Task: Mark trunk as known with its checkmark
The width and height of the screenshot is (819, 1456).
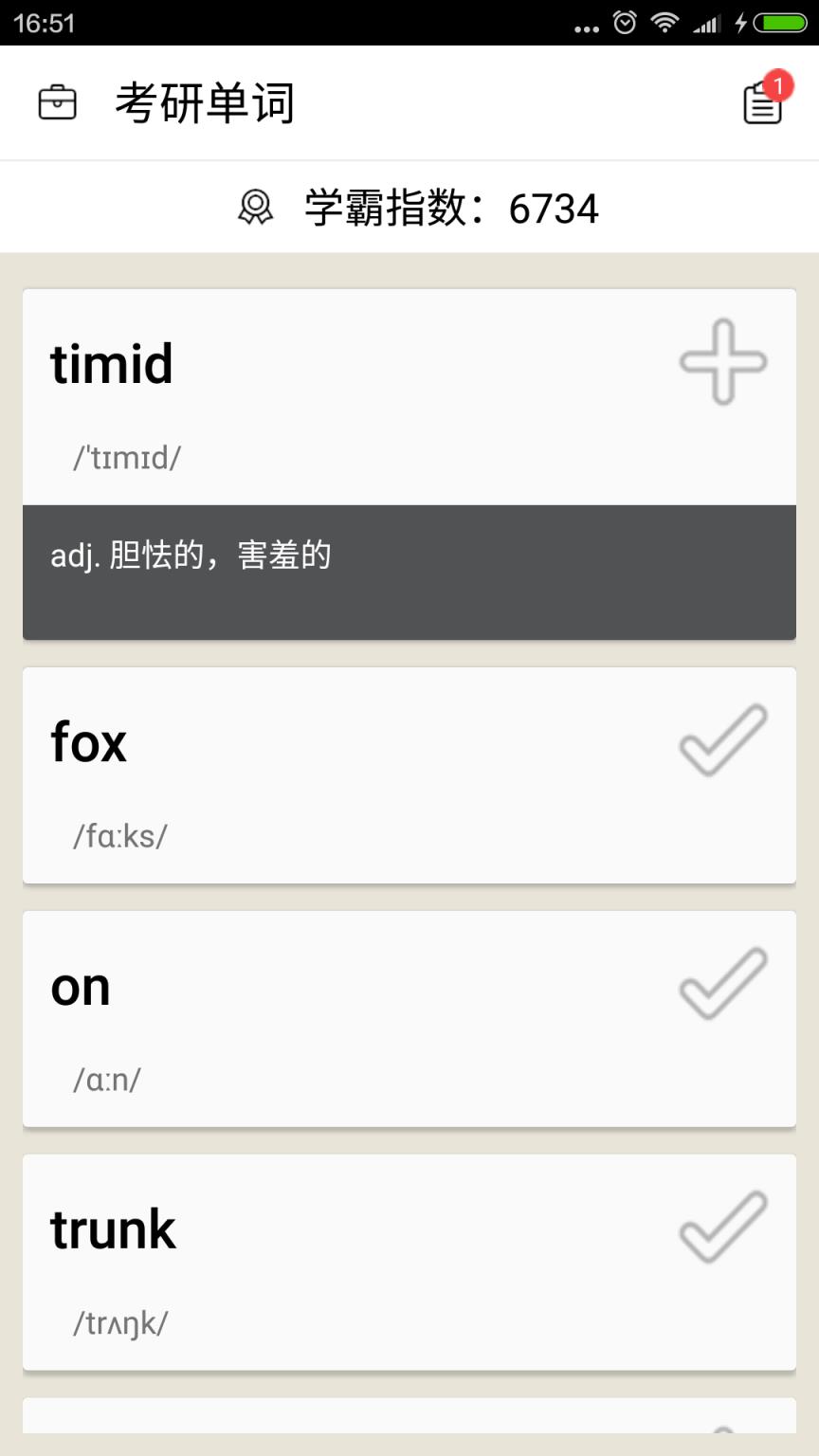Action: point(722,1228)
